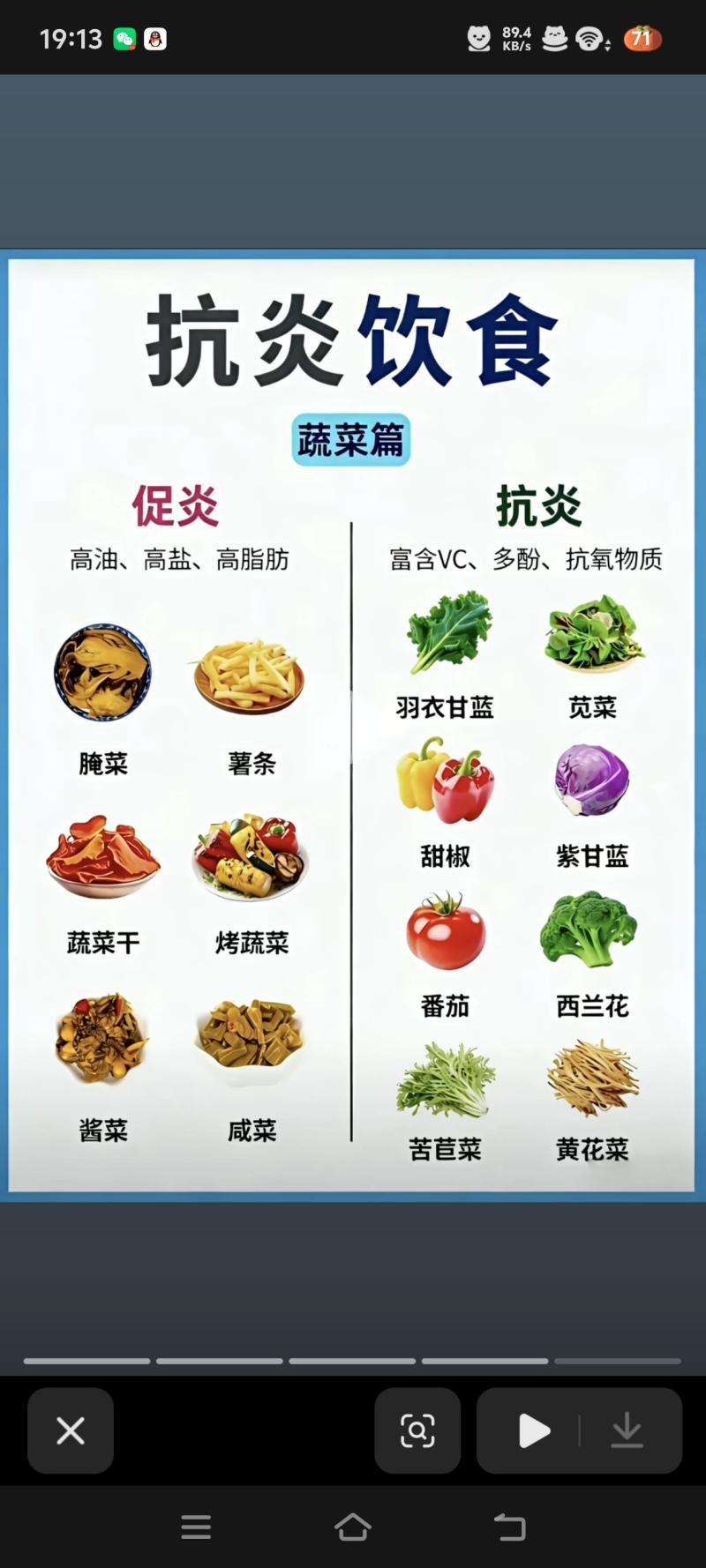Close the image viewer

coord(71,1430)
